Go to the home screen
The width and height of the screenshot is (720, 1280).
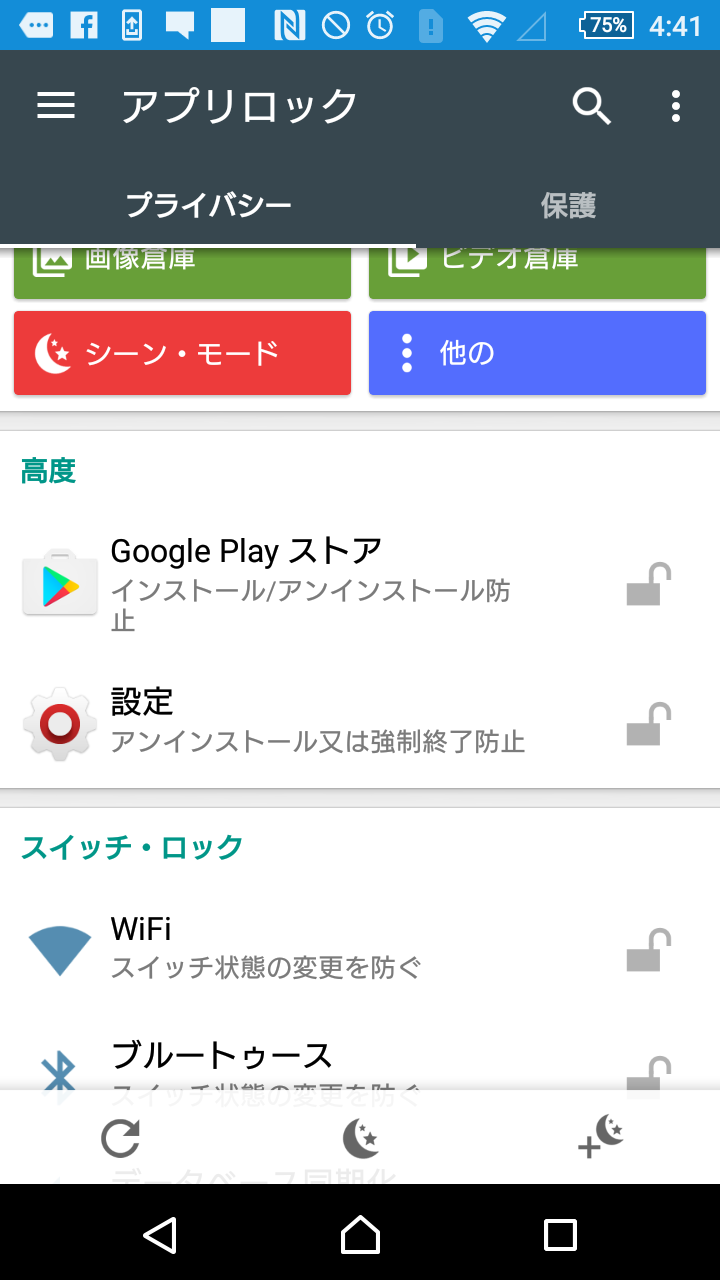[360, 1235]
